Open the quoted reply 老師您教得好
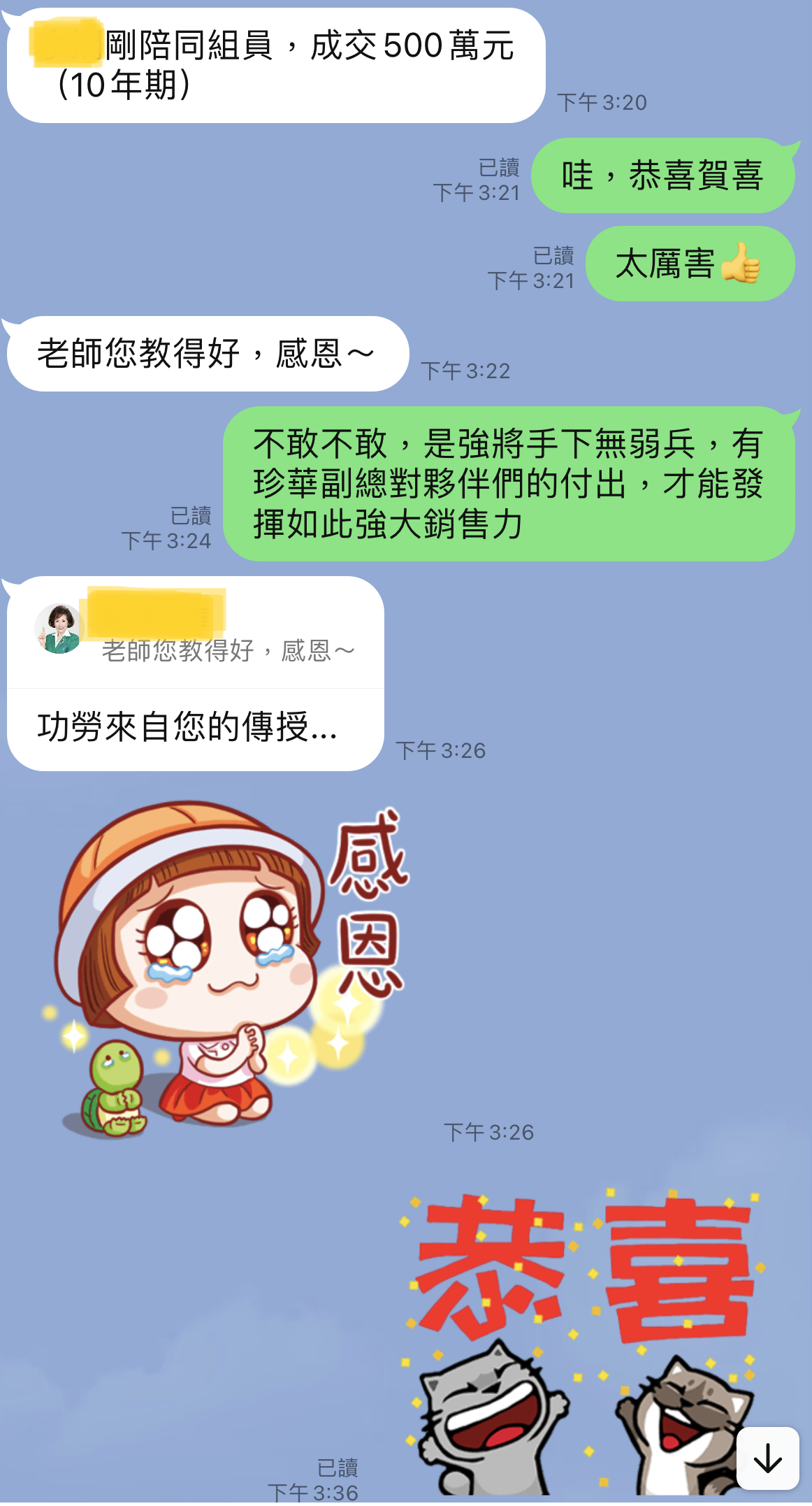 (196, 633)
